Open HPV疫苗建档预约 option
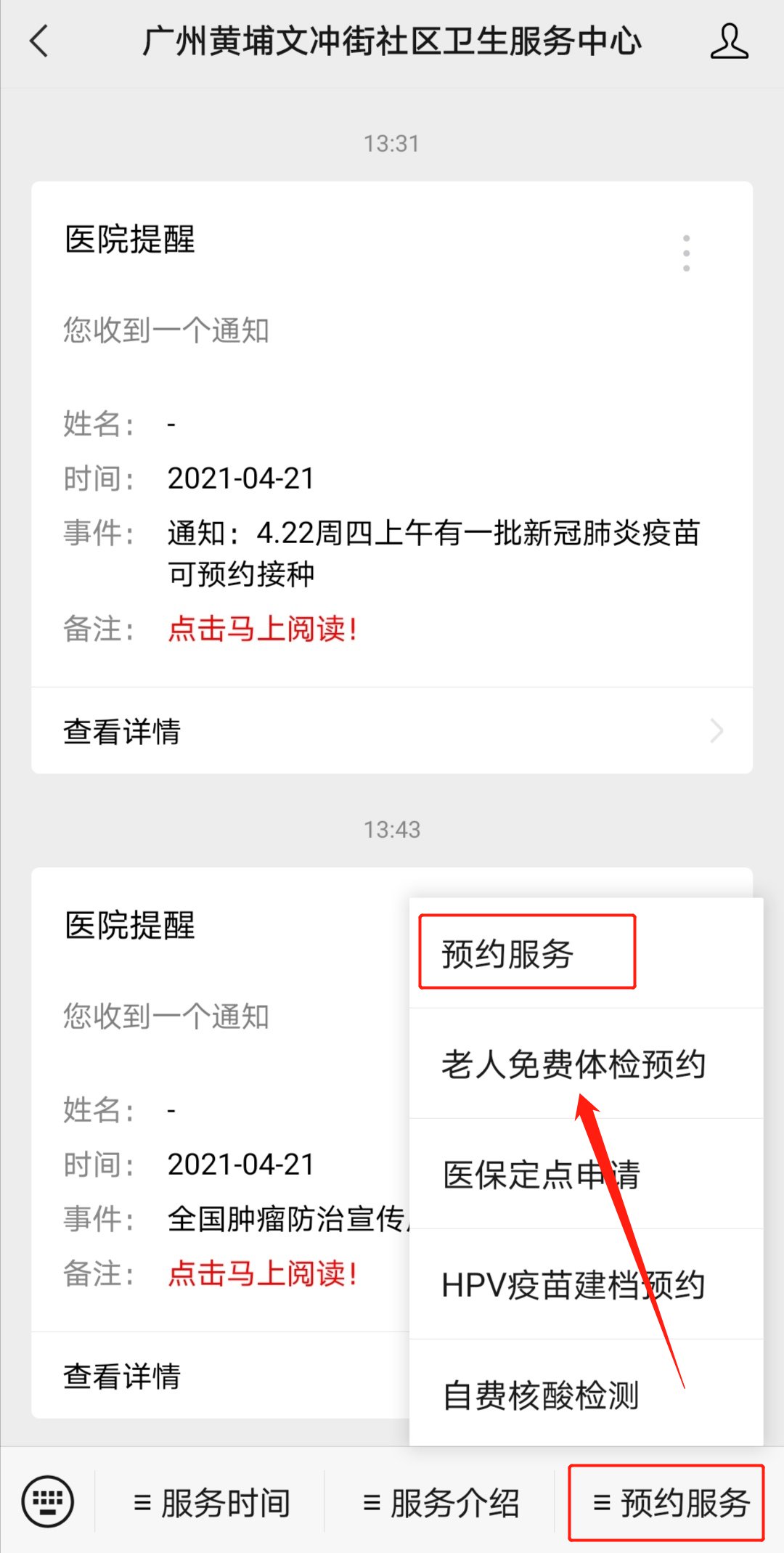 click(573, 1285)
